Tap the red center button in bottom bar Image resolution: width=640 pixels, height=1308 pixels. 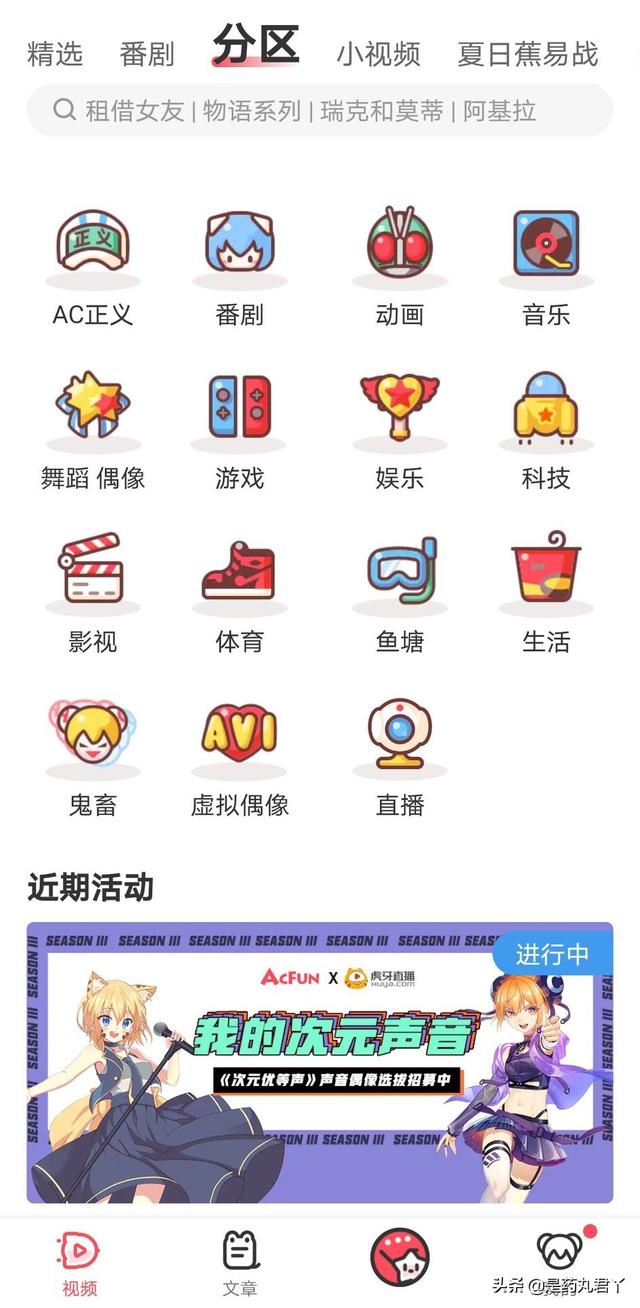(x=400, y=1257)
